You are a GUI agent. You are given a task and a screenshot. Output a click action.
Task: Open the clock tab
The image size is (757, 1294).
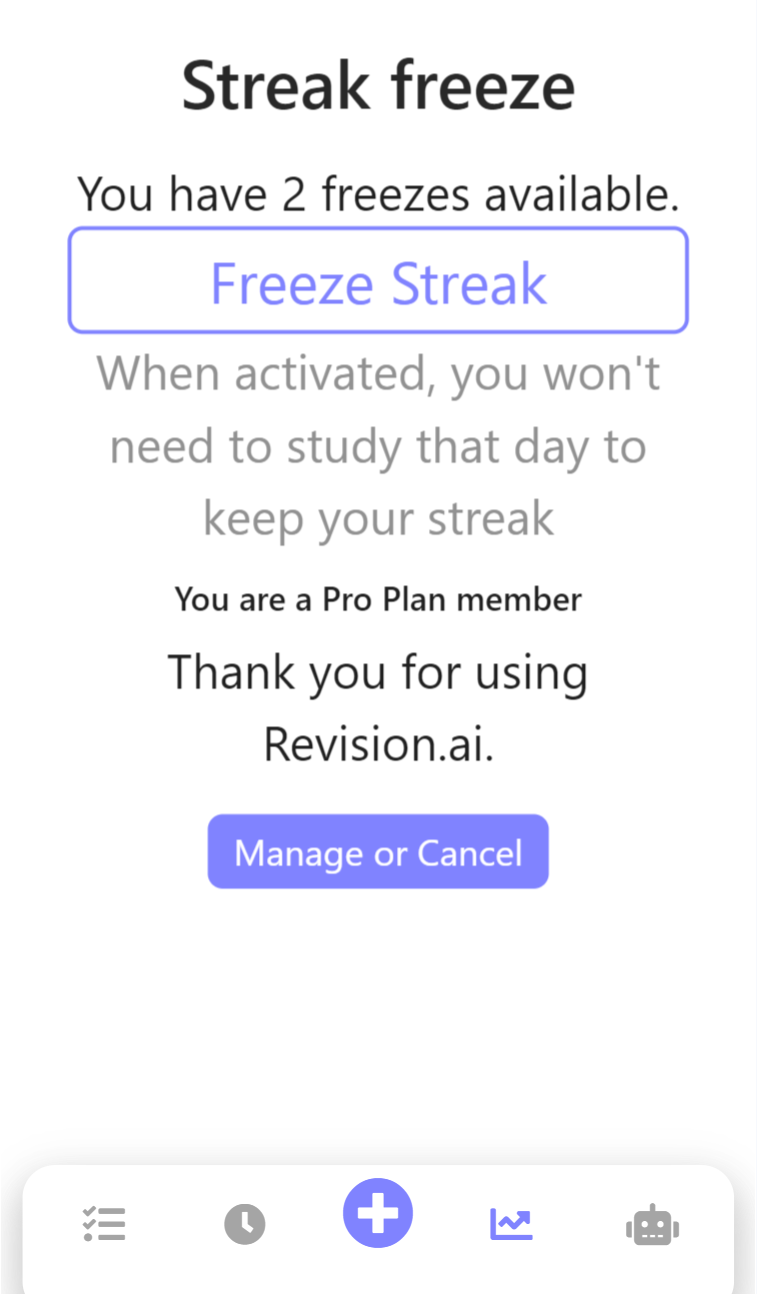tap(244, 1223)
